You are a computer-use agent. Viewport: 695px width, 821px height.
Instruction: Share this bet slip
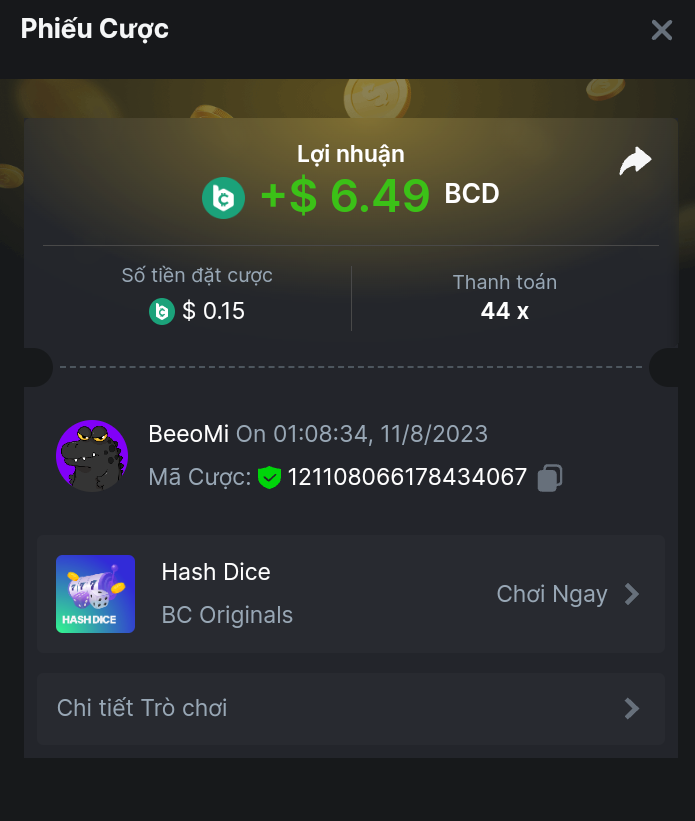click(x=635, y=161)
